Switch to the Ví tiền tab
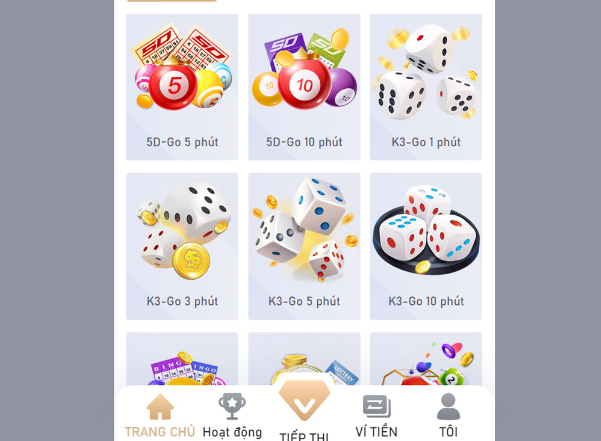Image resolution: width=601 pixels, height=441 pixels. tap(376, 415)
